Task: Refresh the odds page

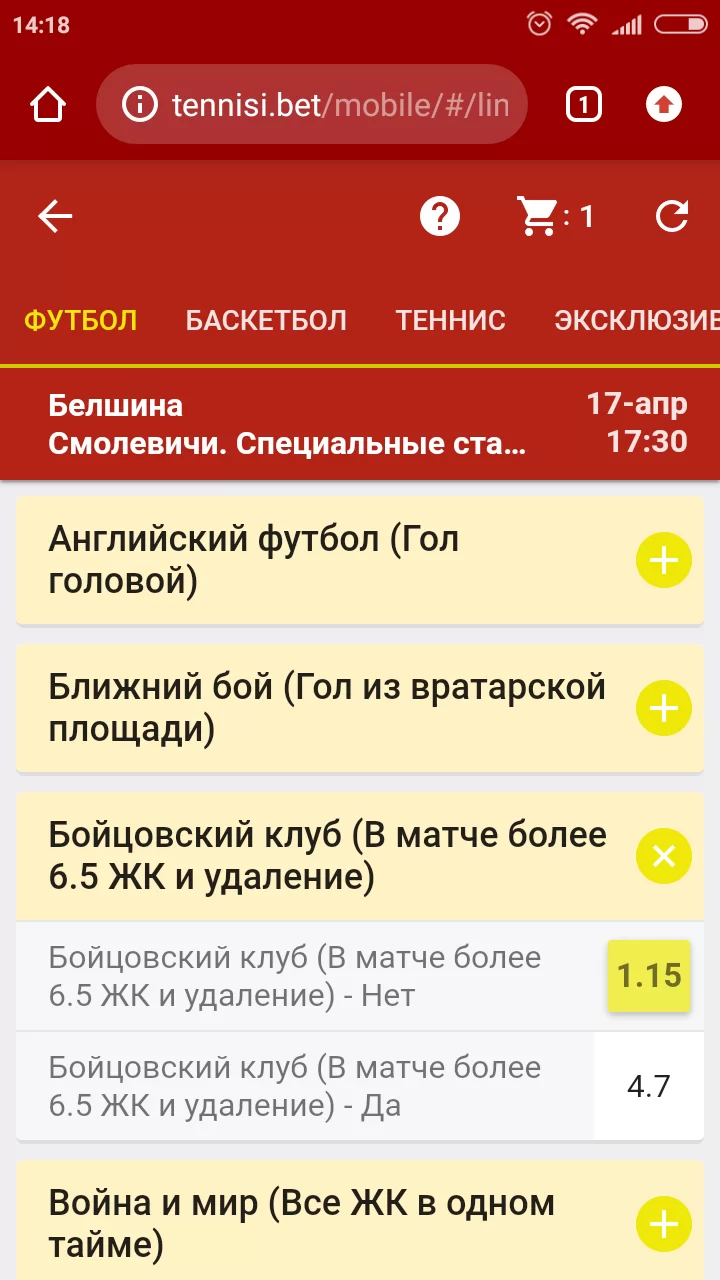Action: tap(672, 216)
